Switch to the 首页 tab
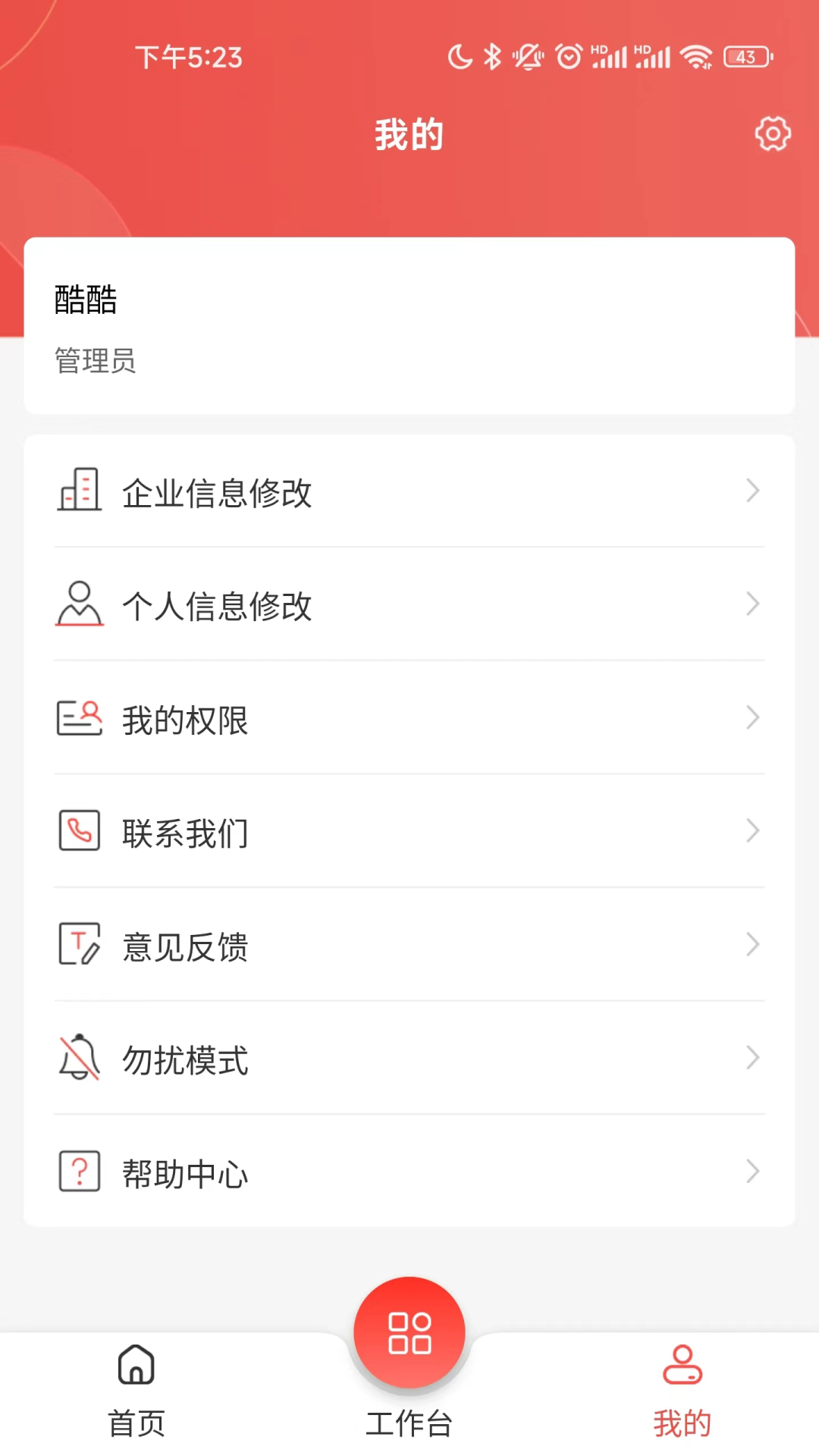Image resolution: width=819 pixels, height=1456 pixels. [136, 1395]
